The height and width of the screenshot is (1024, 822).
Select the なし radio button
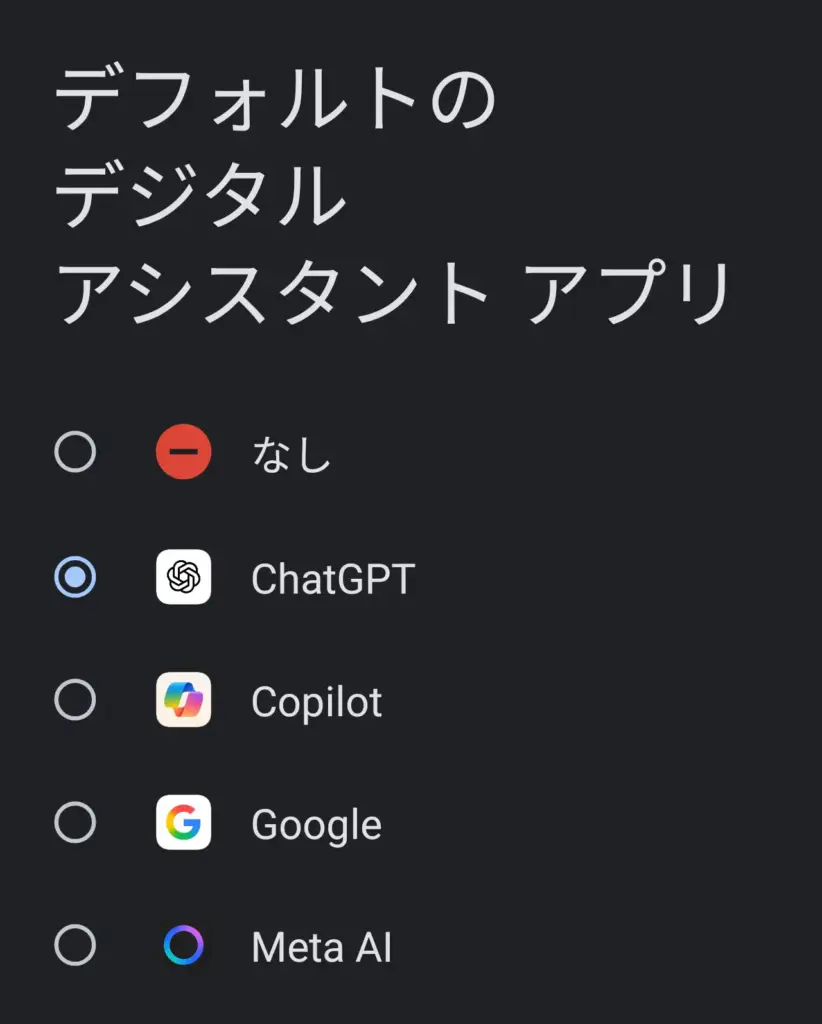75,453
